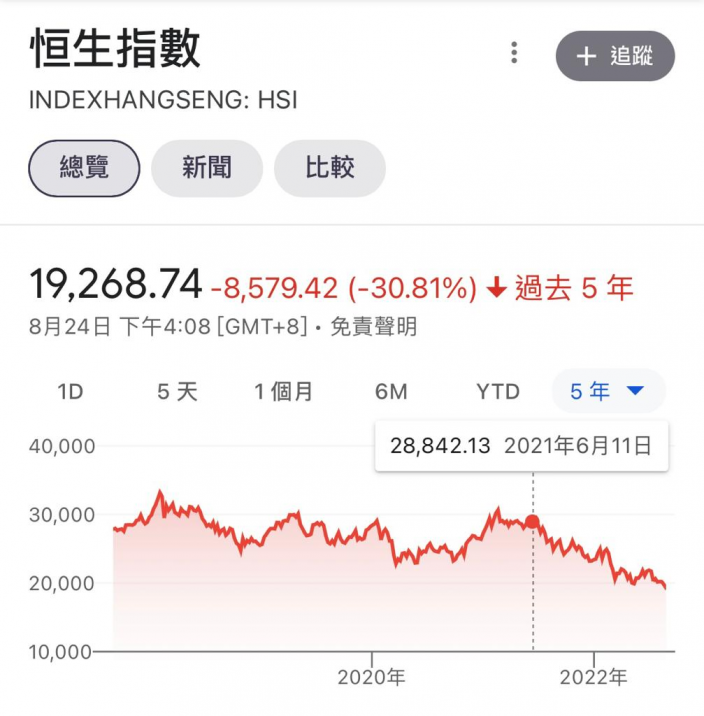This screenshot has height=716, width=704.
Task: Show the 1D chart range
Action: point(70,392)
